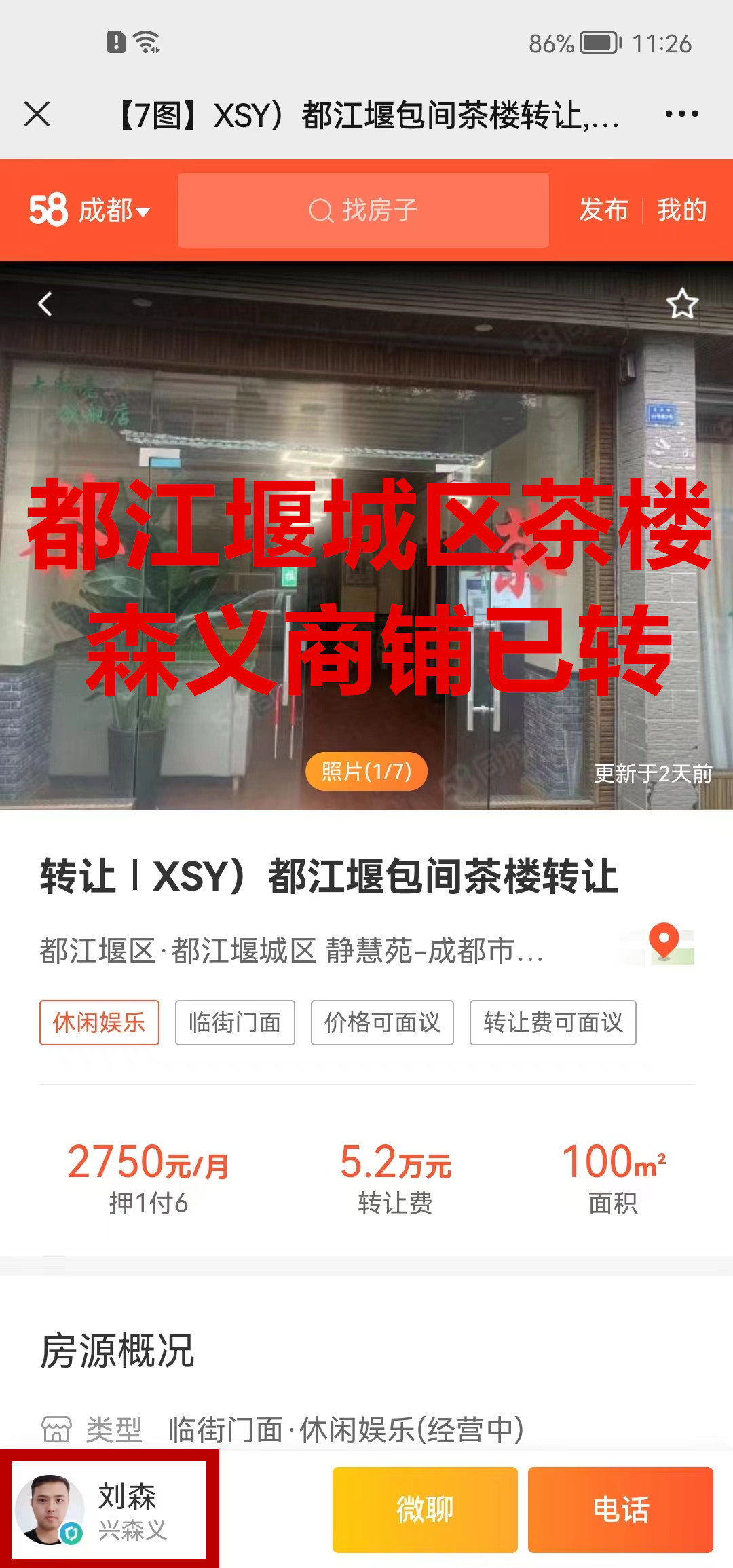Favorite this listing with the star icon

coord(681,304)
